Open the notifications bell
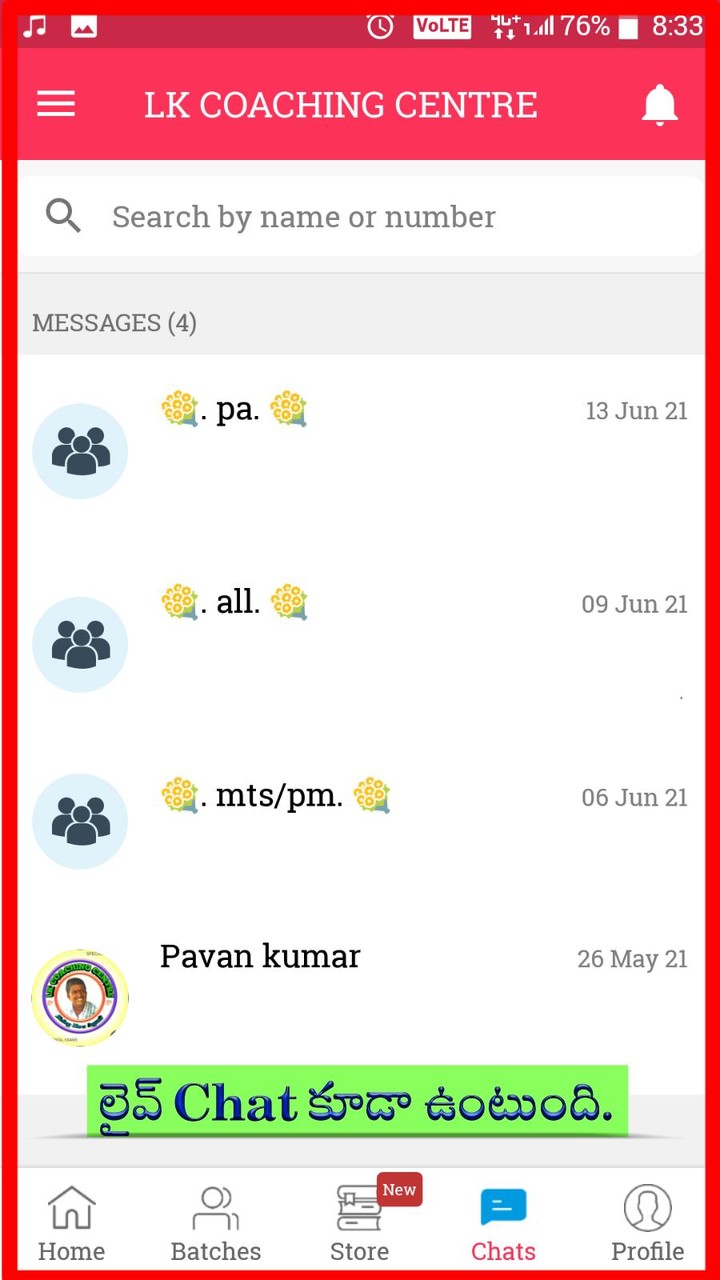720x1280 pixels. pyautogui.click(x=659, y=105)
